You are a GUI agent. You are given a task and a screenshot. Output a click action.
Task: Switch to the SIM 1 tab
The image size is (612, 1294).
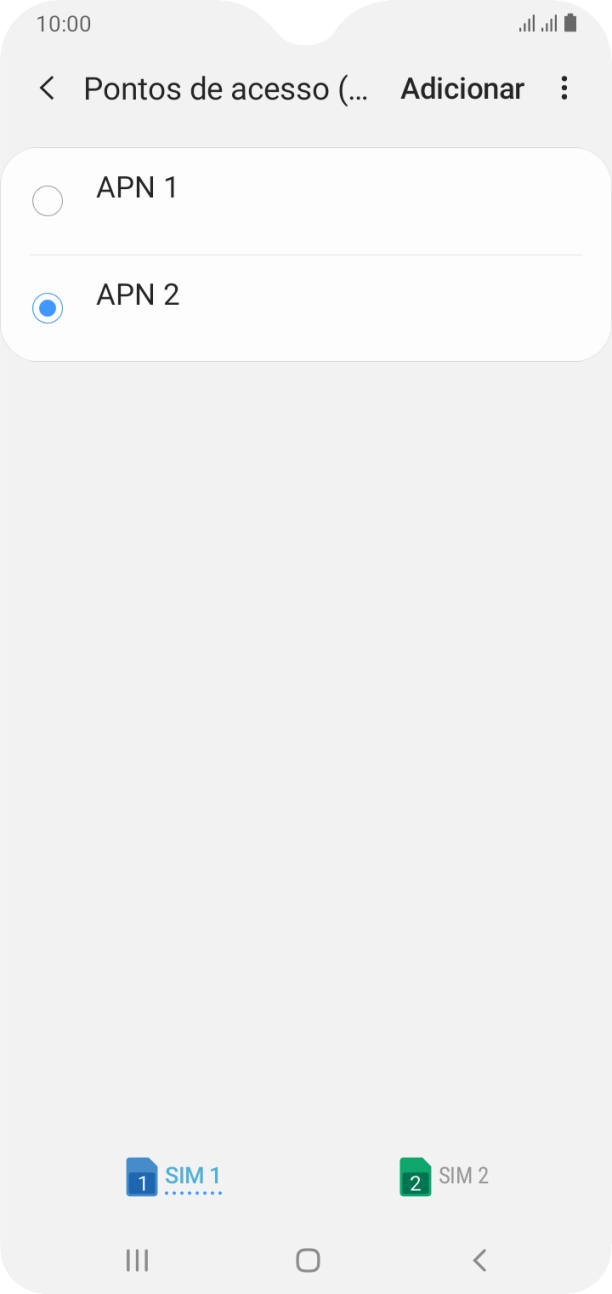click(x=173, y=1176)
